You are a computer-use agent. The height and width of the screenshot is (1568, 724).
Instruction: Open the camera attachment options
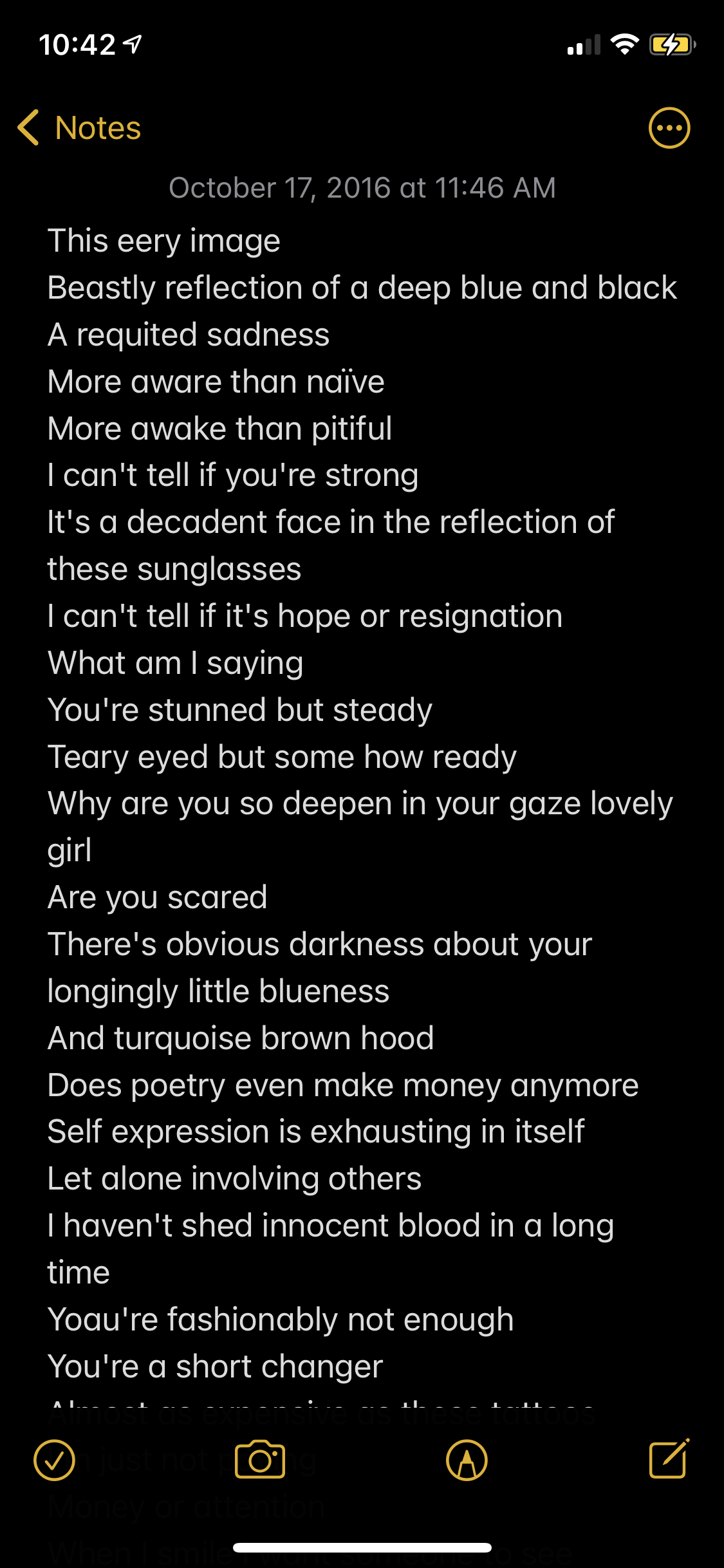coord(260,1460)
